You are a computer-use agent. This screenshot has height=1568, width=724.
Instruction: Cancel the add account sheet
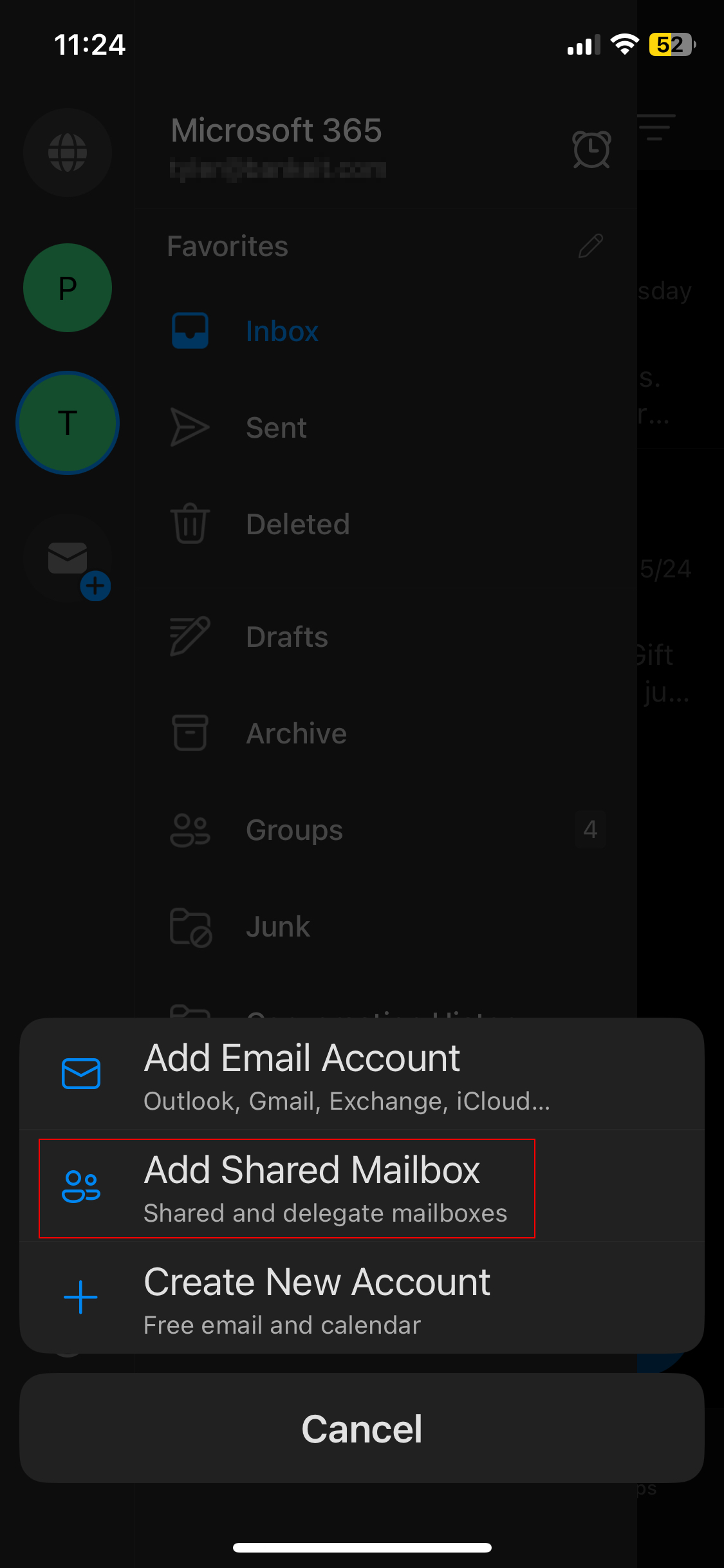(362, 1429)
